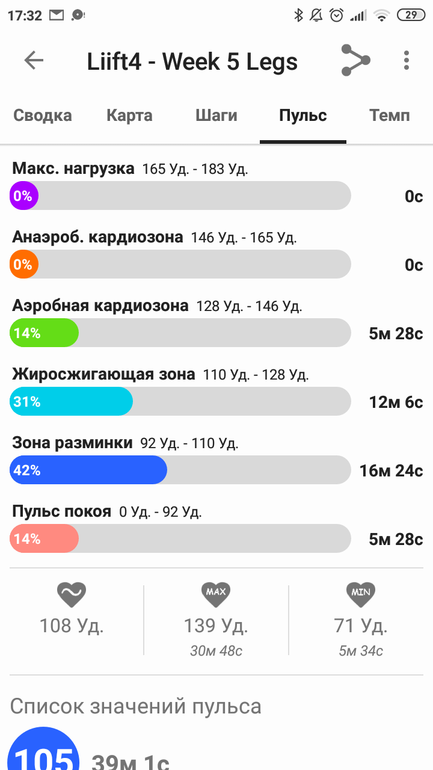The height and width of the screenshot is (770, 433).
Task: Select the Пульс tab
Action: pyautogui.click(x=303, y=116)
